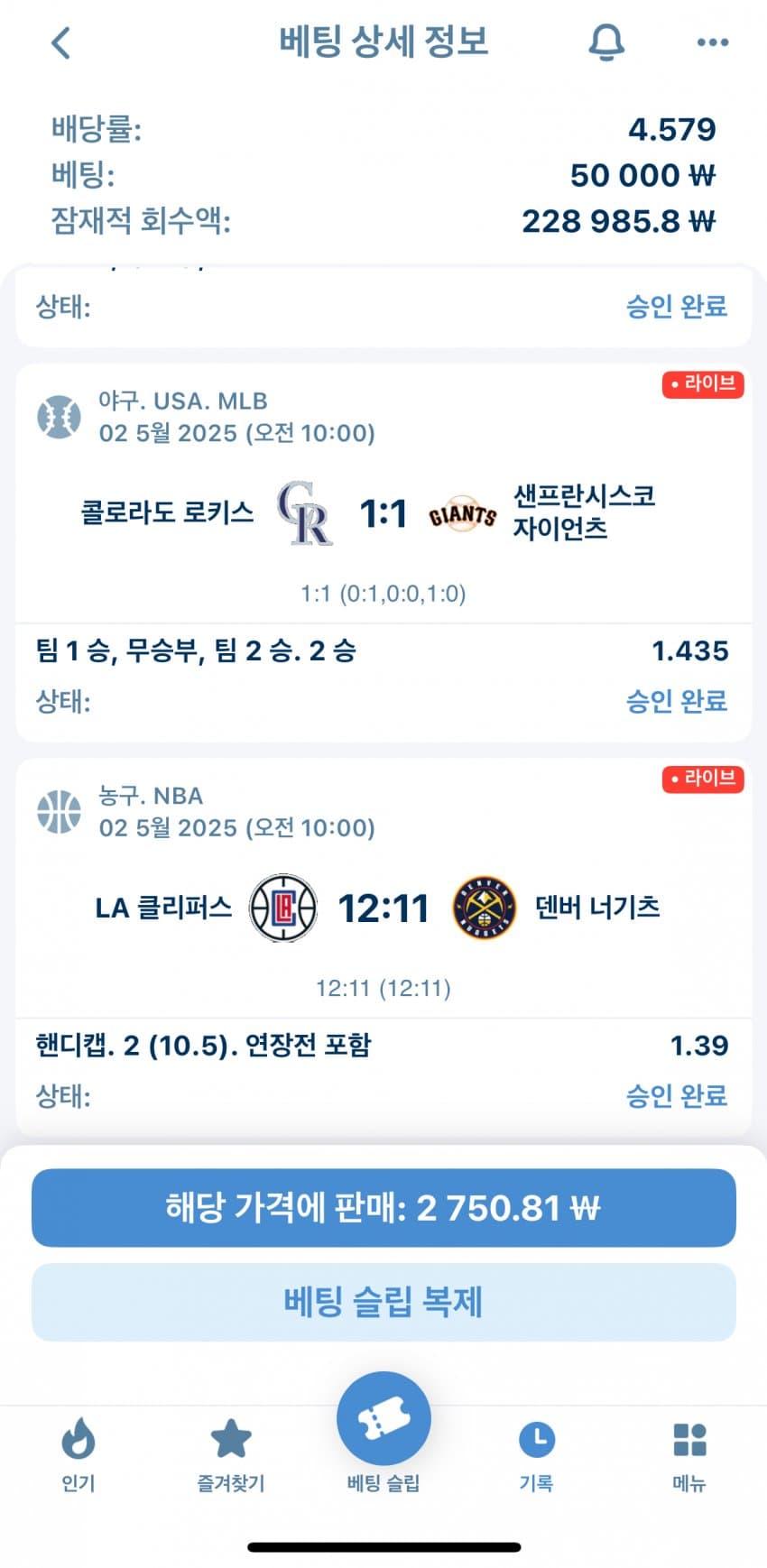Open the 메뉴 tab
Image resolution: width=767 pixels, height=1568 pixels.
[689, 1454]
